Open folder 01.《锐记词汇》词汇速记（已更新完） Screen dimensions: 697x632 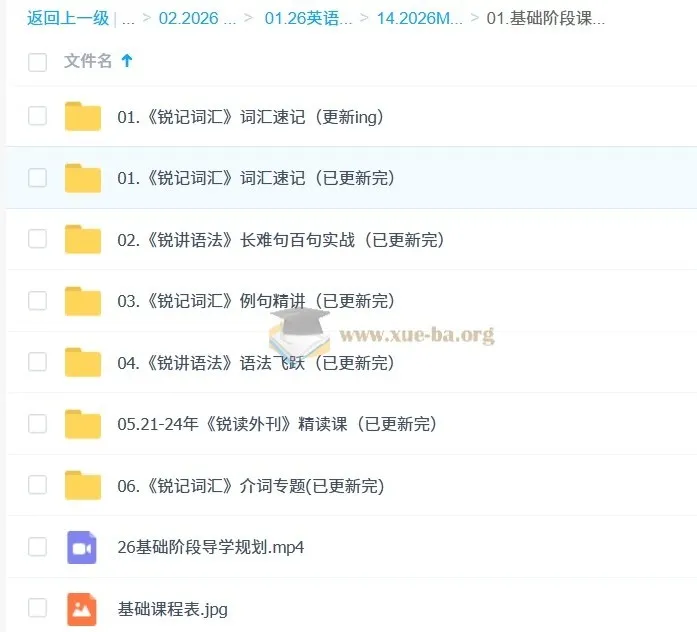[255, 178]
